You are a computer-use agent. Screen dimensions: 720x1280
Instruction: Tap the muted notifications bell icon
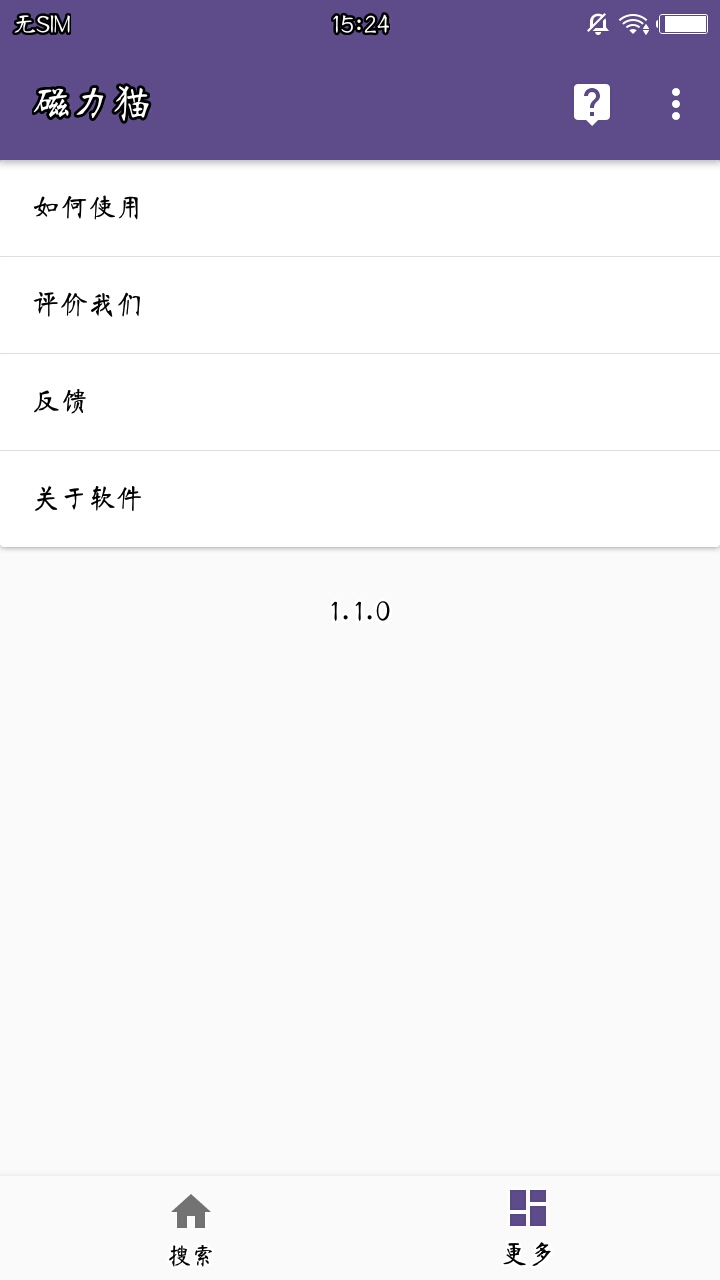(596, 22)
